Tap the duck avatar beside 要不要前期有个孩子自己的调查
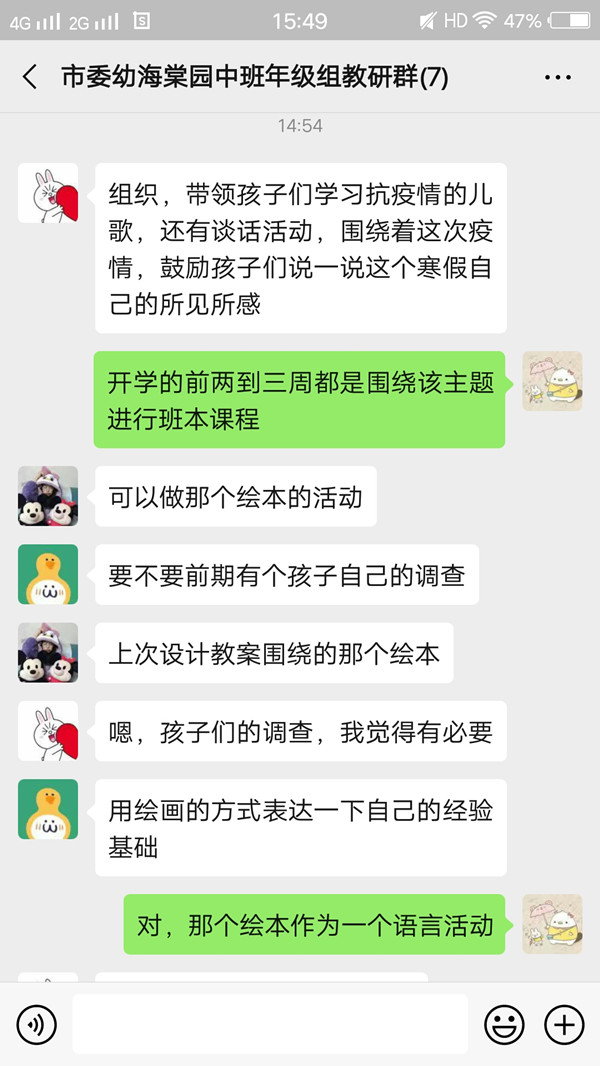 [48, 574]
